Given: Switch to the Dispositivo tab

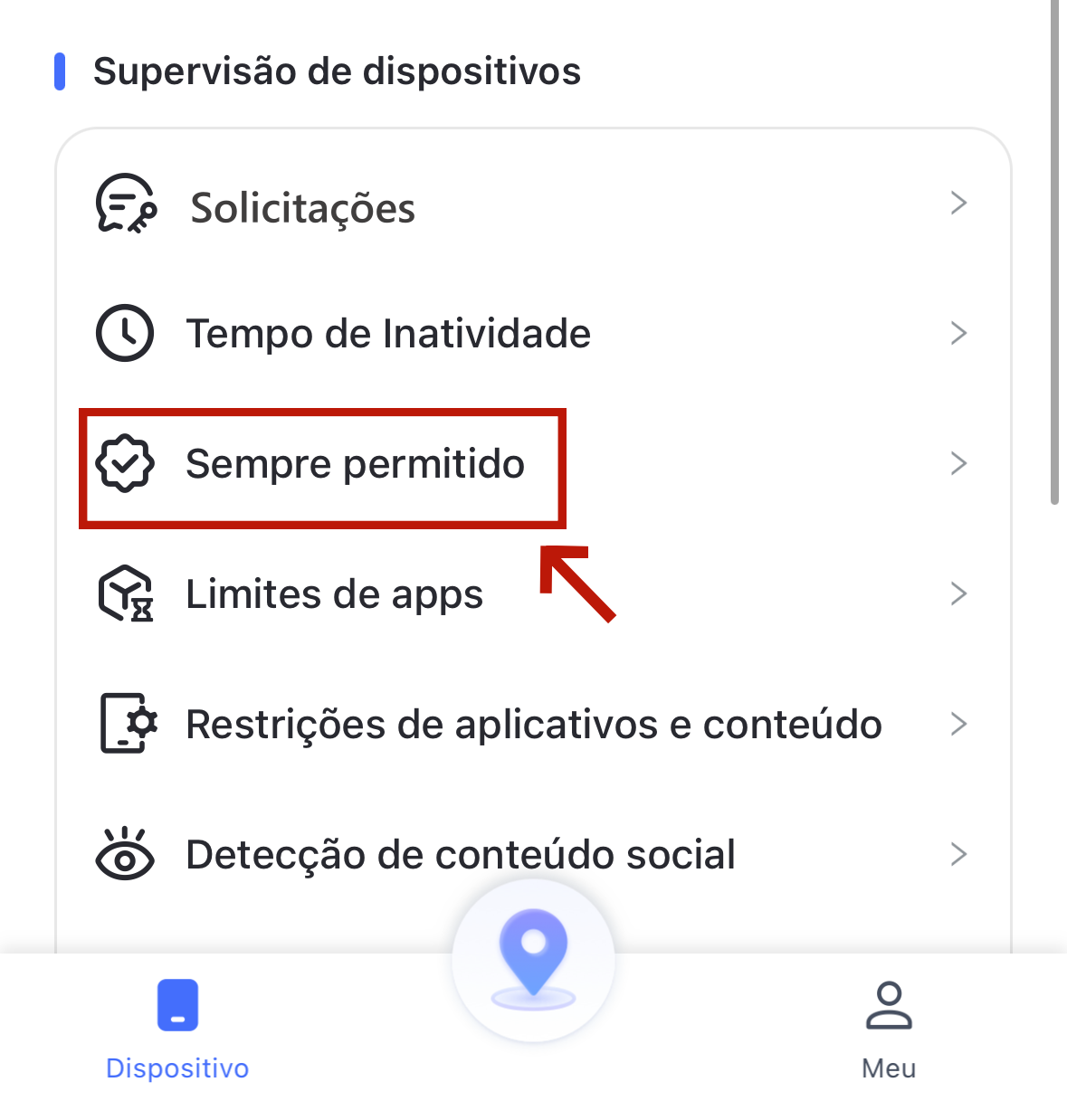Looking at the screenshot, I should [177, 1031].
